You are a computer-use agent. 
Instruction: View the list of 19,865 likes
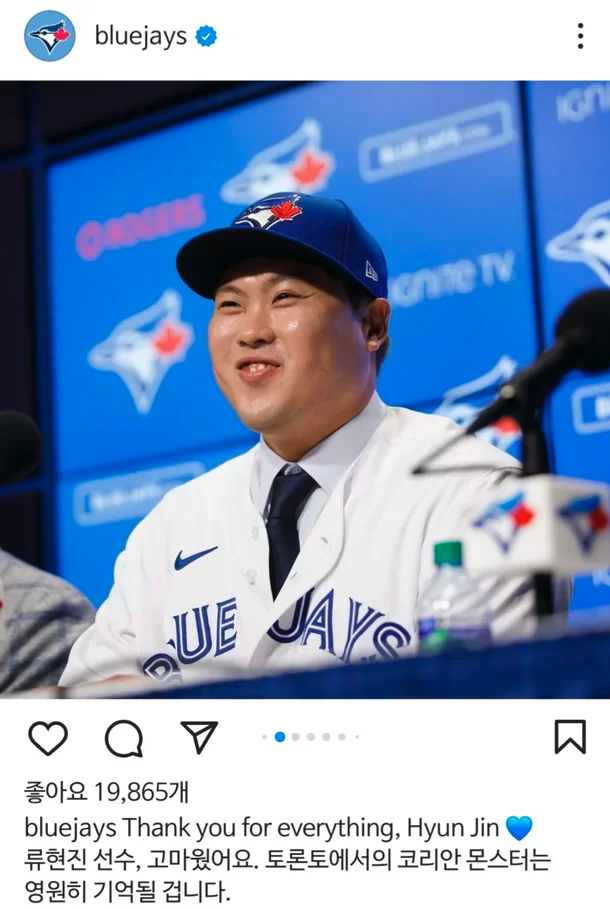105,793
